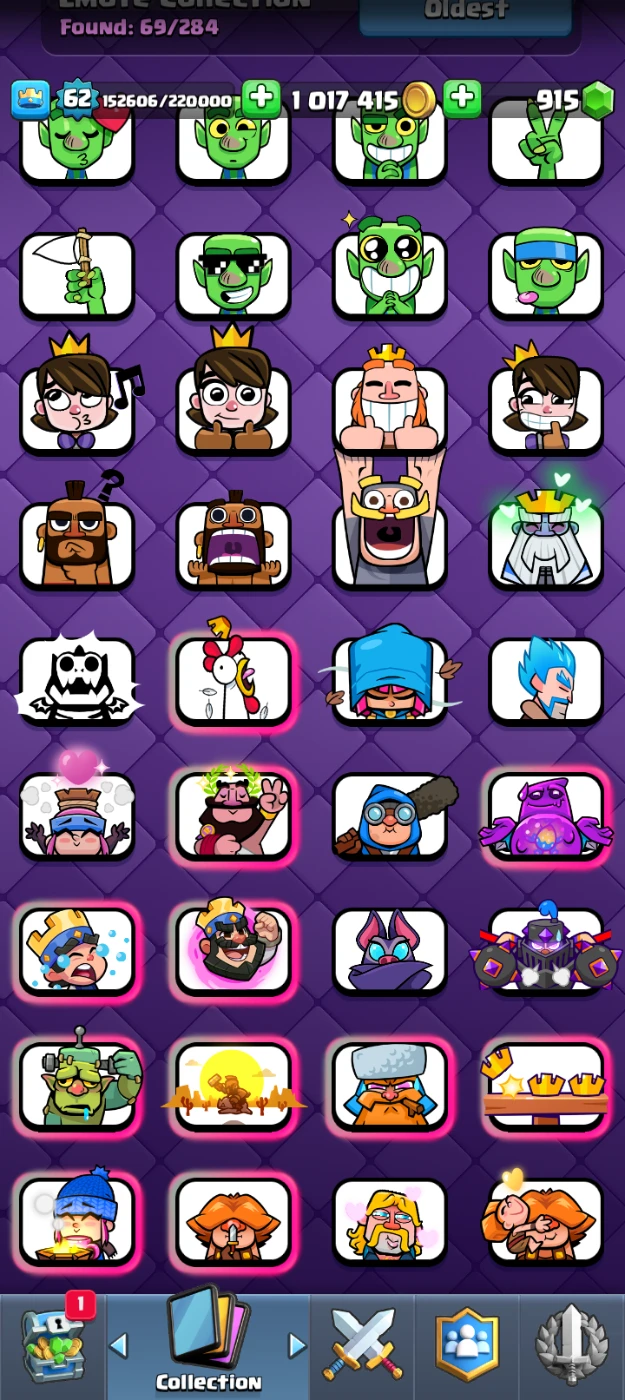Select the king with laurel wreath emote
Screen dimensions: 625x1400
tap(234, 814)
